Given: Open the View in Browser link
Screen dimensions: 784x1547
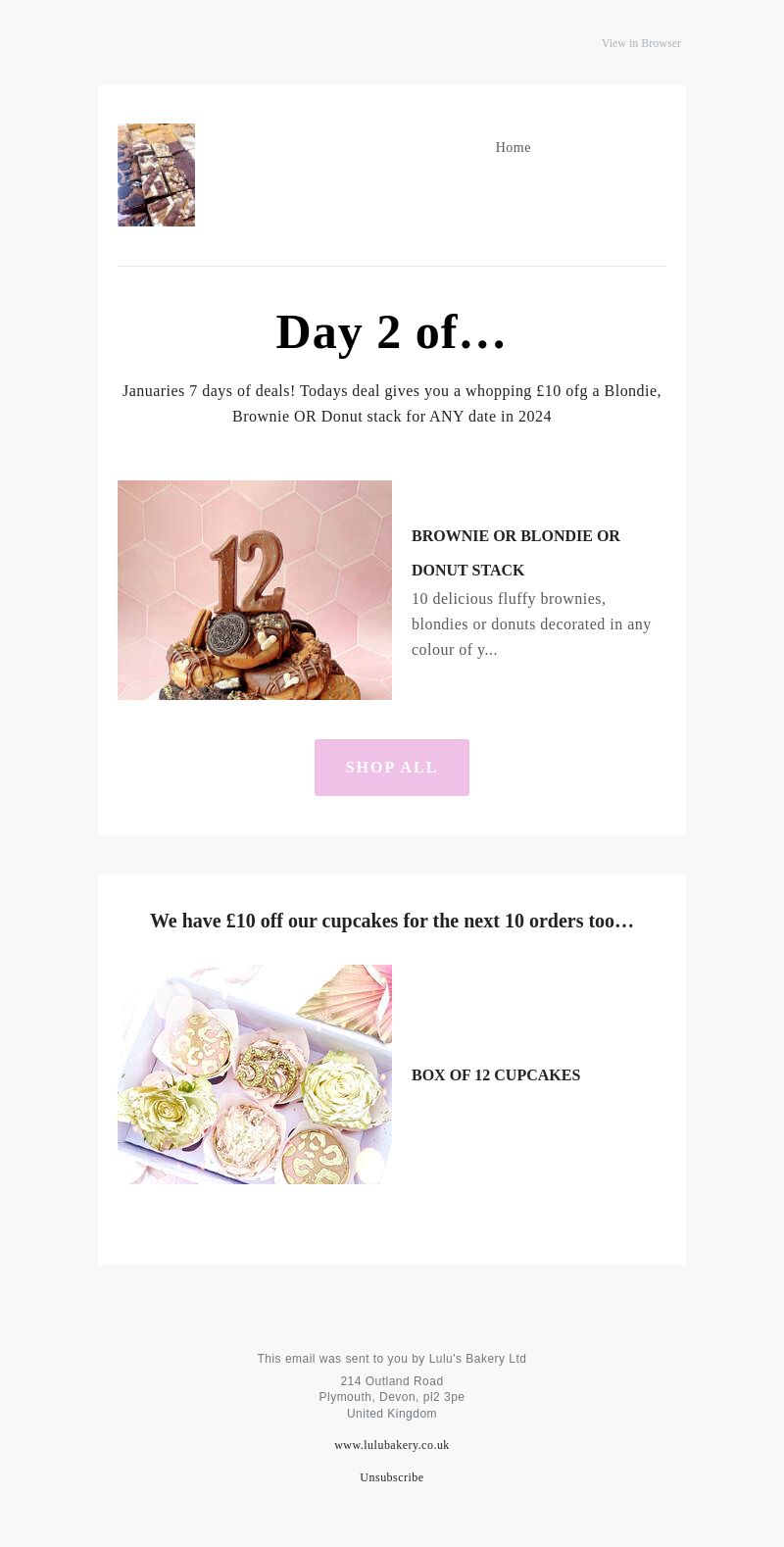Looking at the screenshot, I should pyautogui.click(x=641, y=43).
